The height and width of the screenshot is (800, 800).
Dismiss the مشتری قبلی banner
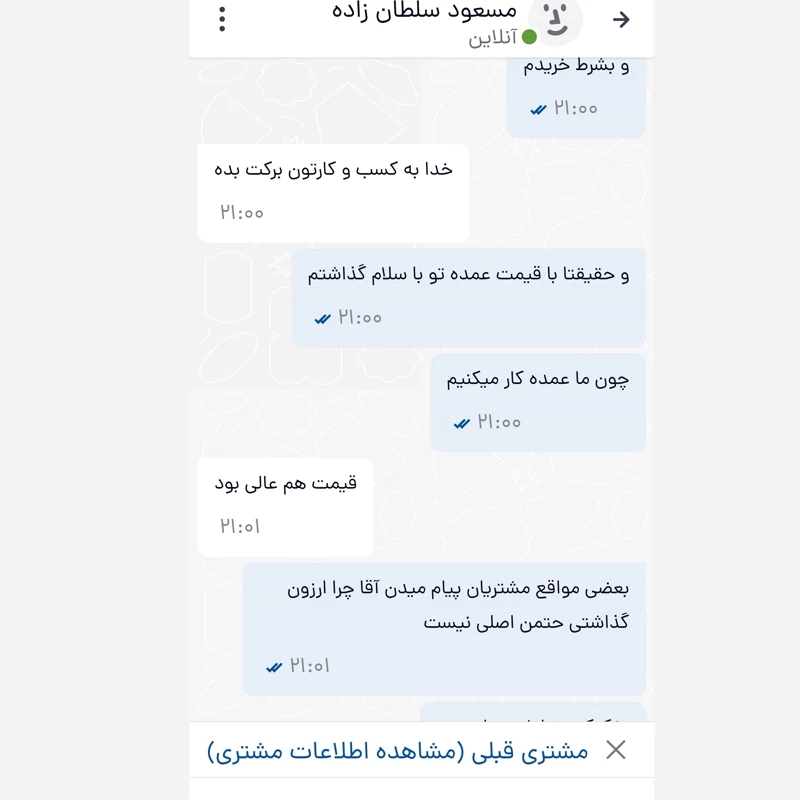click(616, 750)
